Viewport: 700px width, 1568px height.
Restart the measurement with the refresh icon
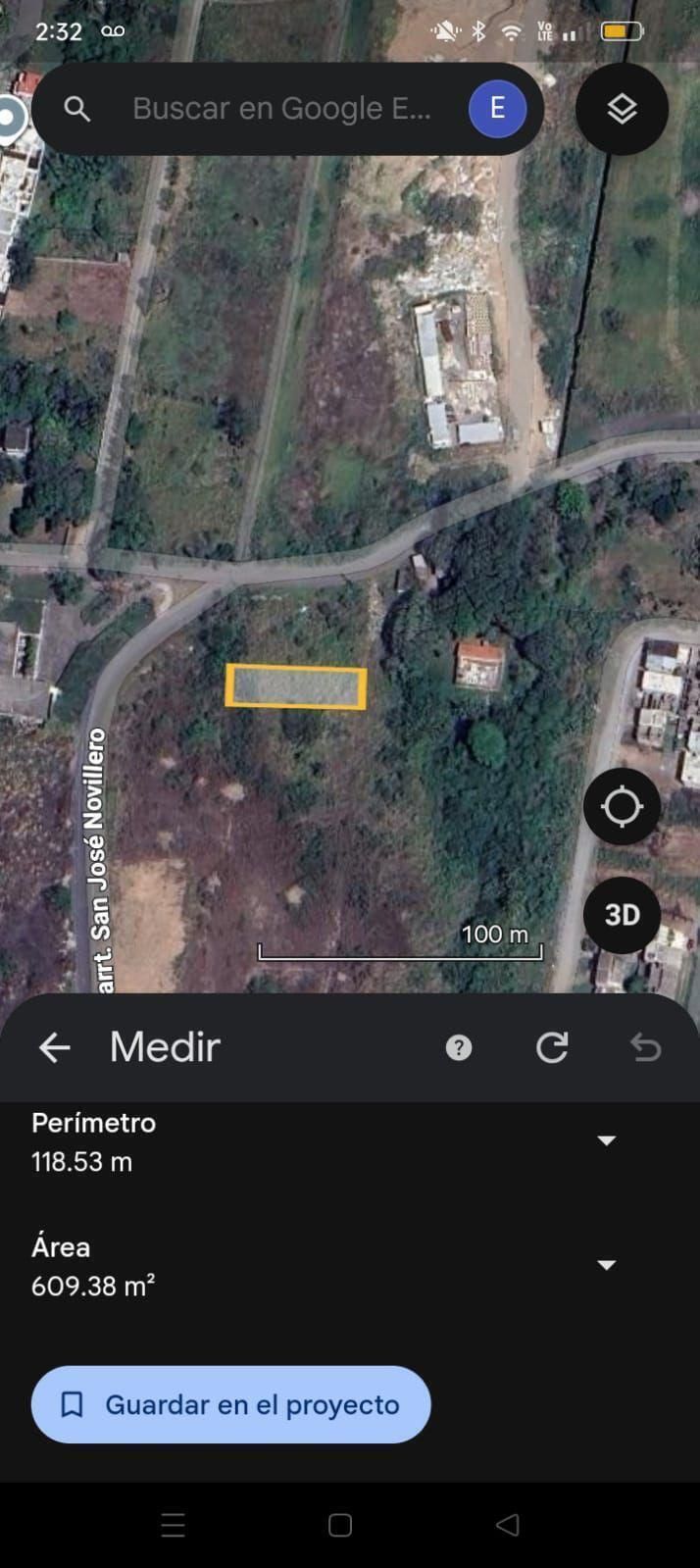552,1047
